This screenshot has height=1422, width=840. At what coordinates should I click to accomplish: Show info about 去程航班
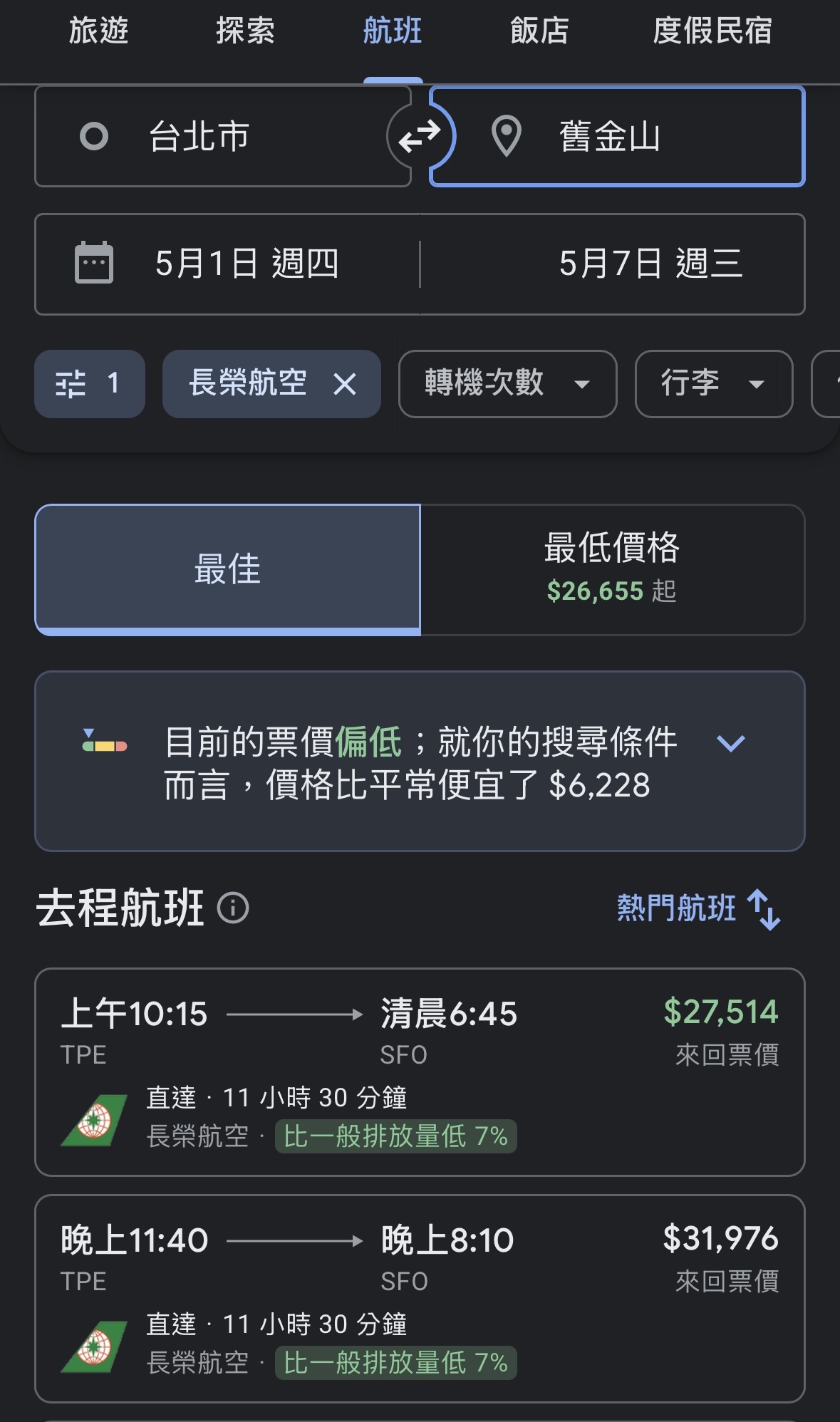pyautogui.click(x=233, y=908)
